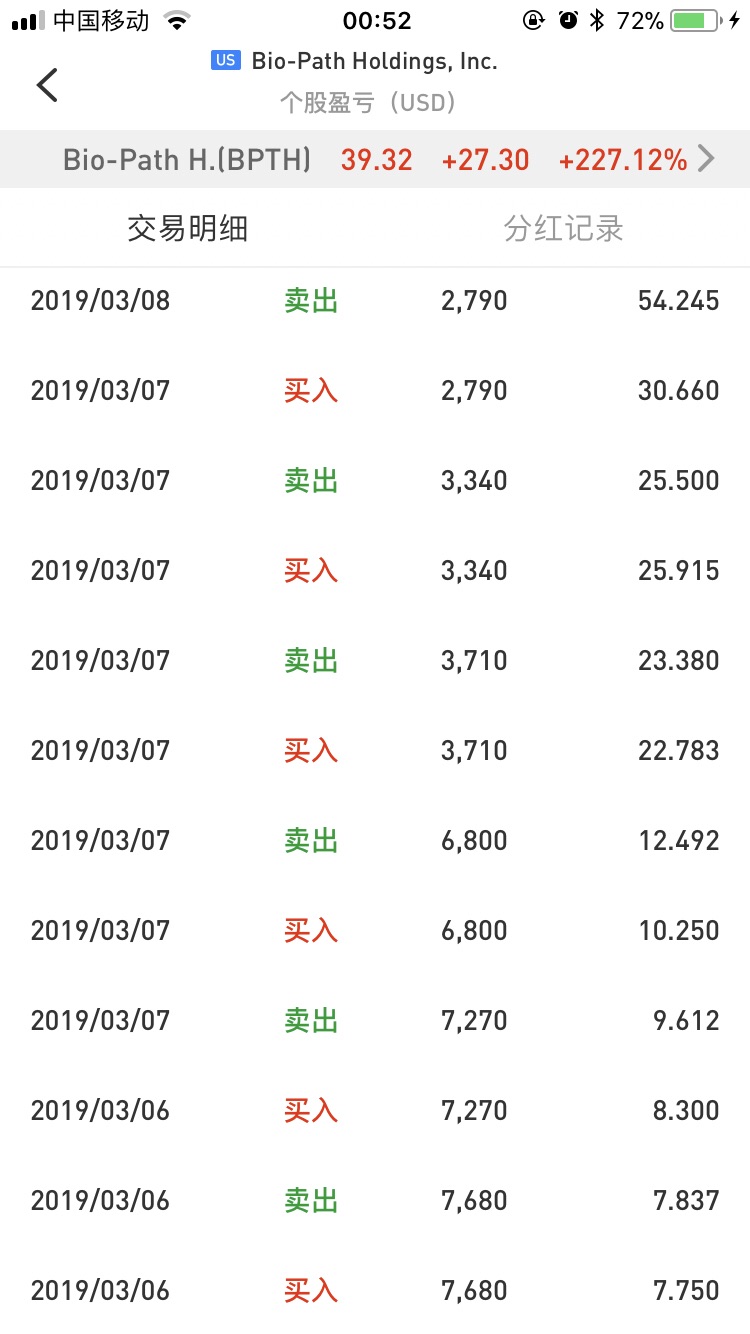Image resolution: width=750 pixels, height=1334 pixels.
Task: Open the Bio-Path H.(BPTH) quote bar
Action: [375, 159]
